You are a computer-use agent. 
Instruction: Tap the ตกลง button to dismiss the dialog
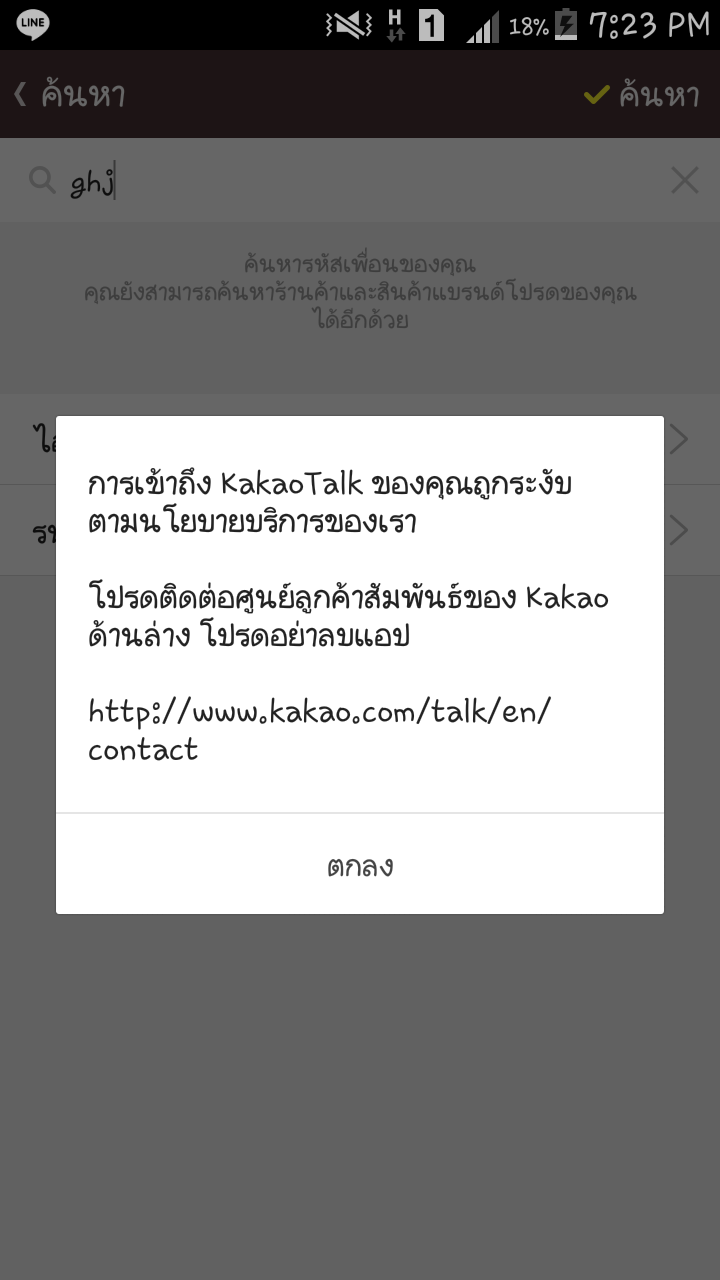(x=360, y=865)
